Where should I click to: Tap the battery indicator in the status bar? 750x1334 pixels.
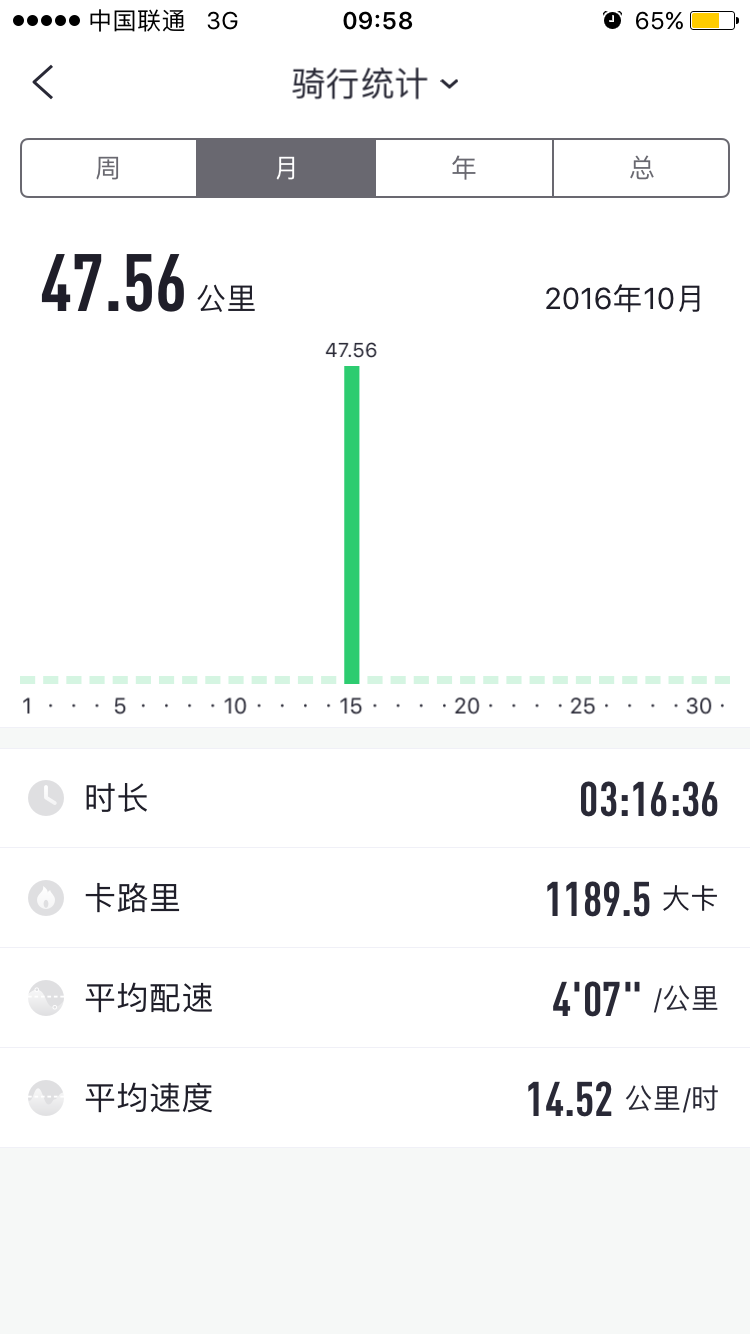[x=711, y=19]
